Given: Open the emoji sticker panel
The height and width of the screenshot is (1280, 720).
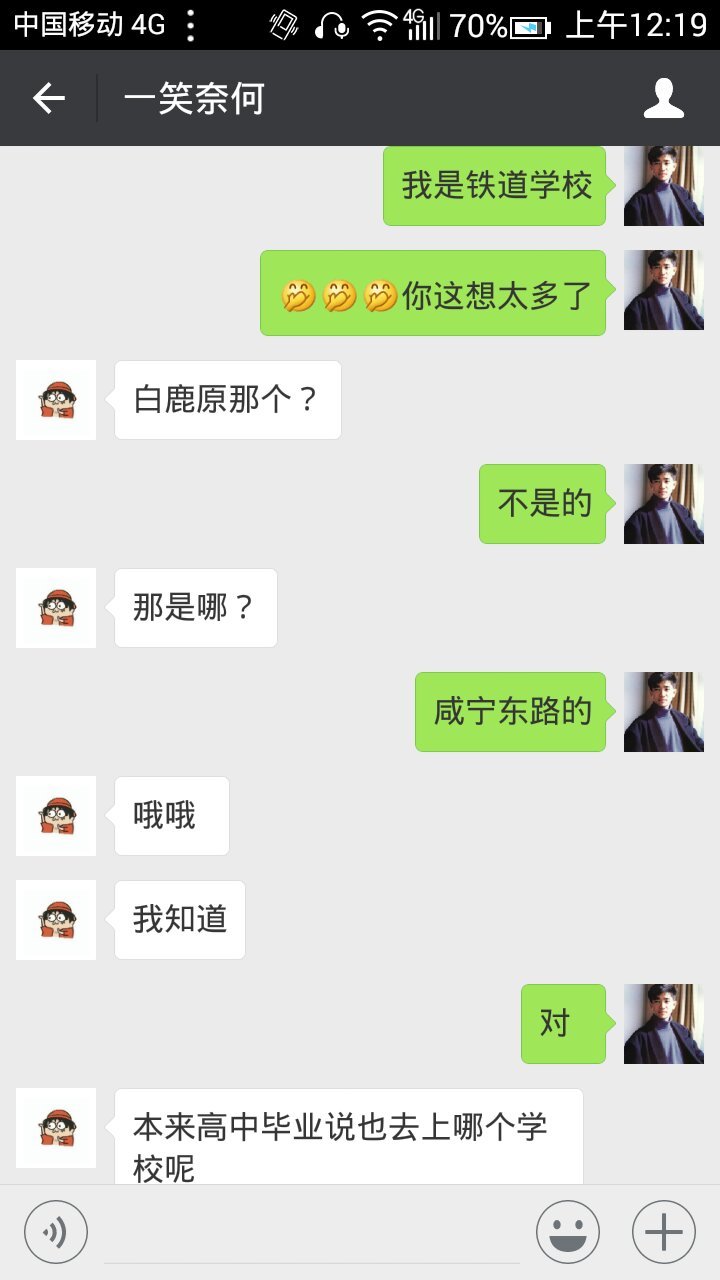Looking at the screenshot, I should pyautogui.click(x=568, y=1232).
